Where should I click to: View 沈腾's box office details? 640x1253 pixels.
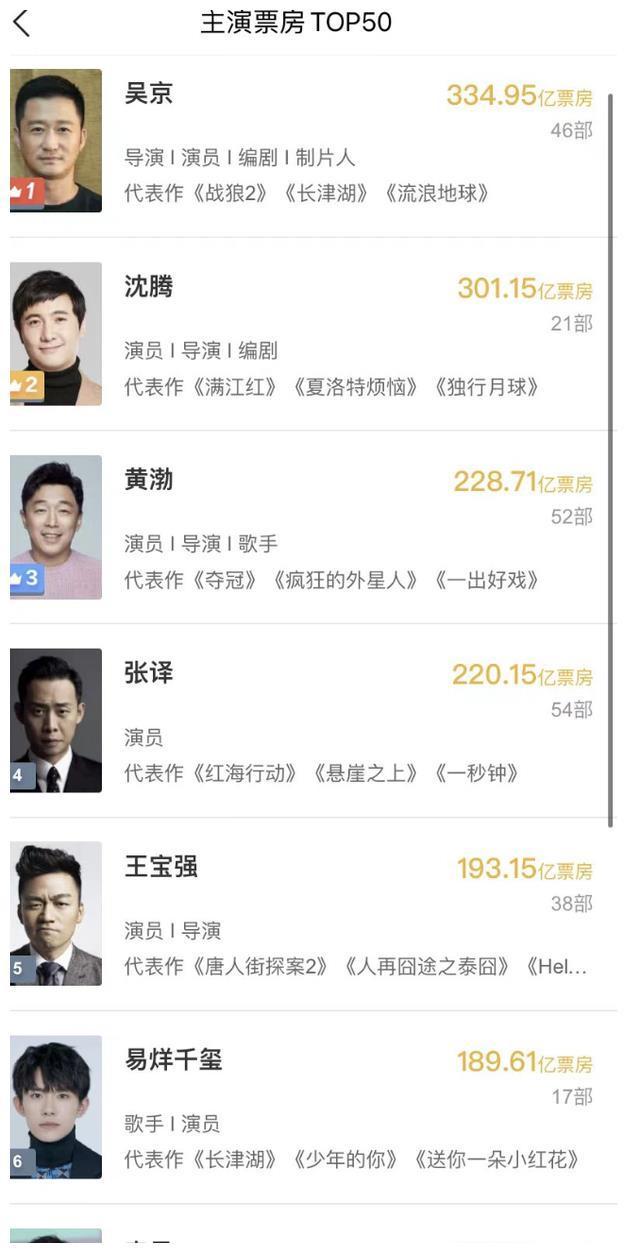(524, 289)
